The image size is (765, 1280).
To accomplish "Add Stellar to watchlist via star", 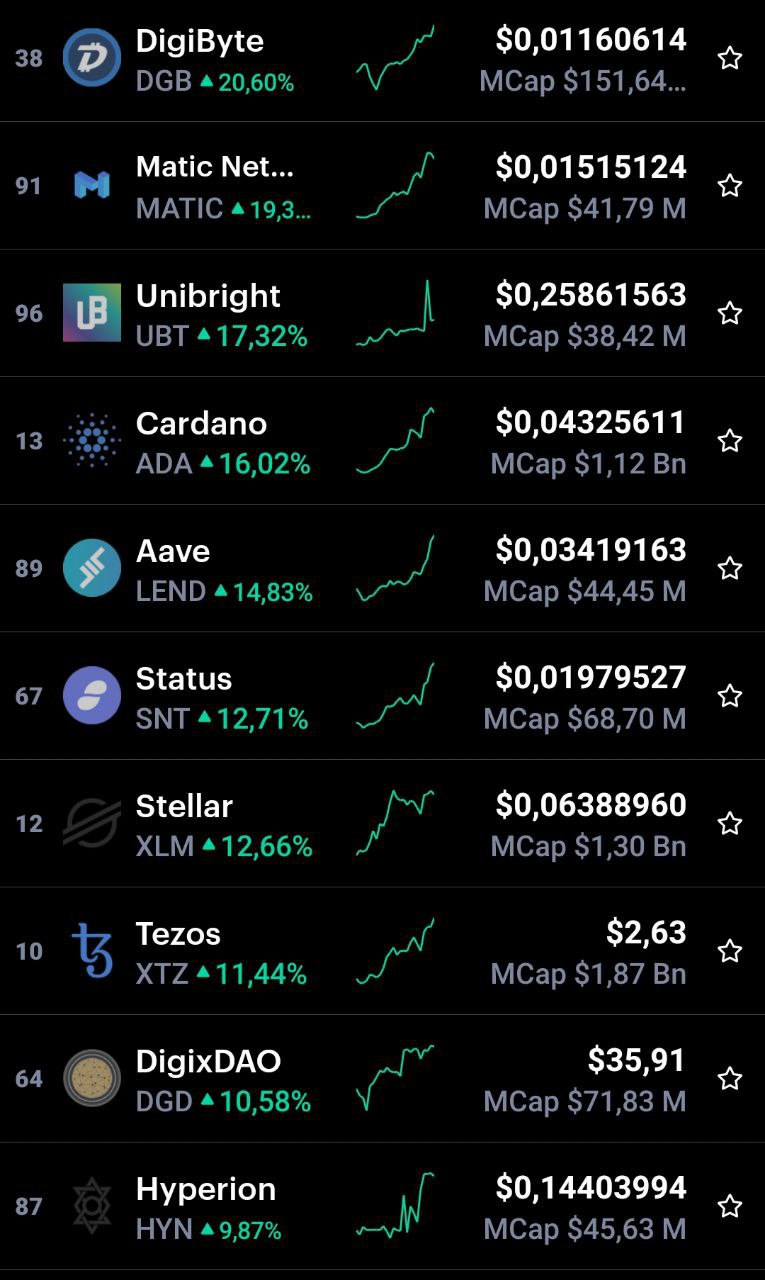I will click(730, 823).
